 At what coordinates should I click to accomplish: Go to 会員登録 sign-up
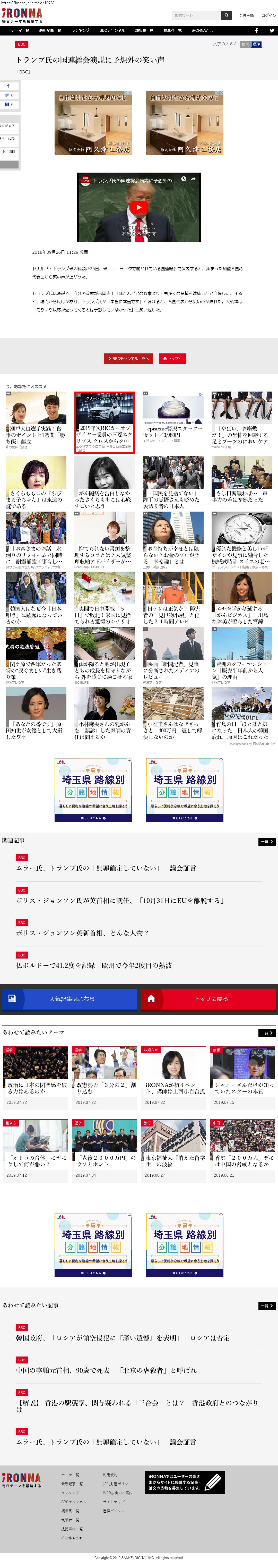(246, 15)
